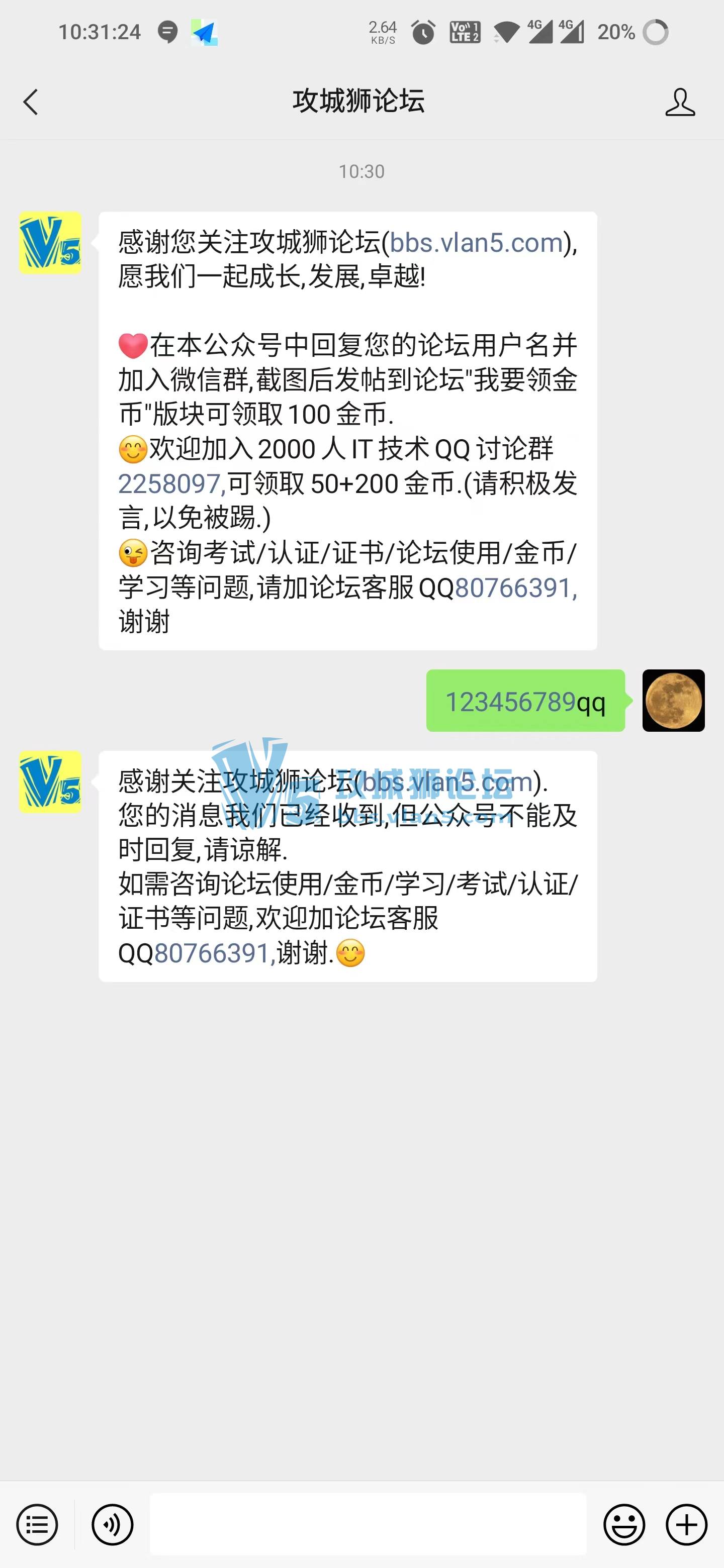The width and height of the screenshot is (724, 1568).
Task: Open bbs.vlan5.com link in first message
Action: pyautogui.click(x=476, y=243)
